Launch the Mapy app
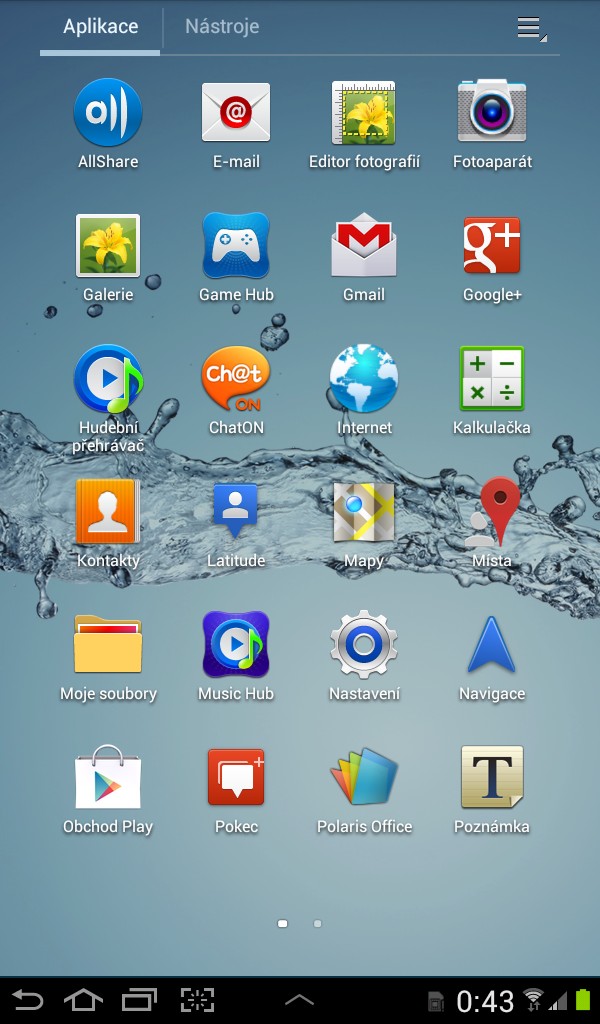This screenshot has height=1024, width=600. (364, 522)
